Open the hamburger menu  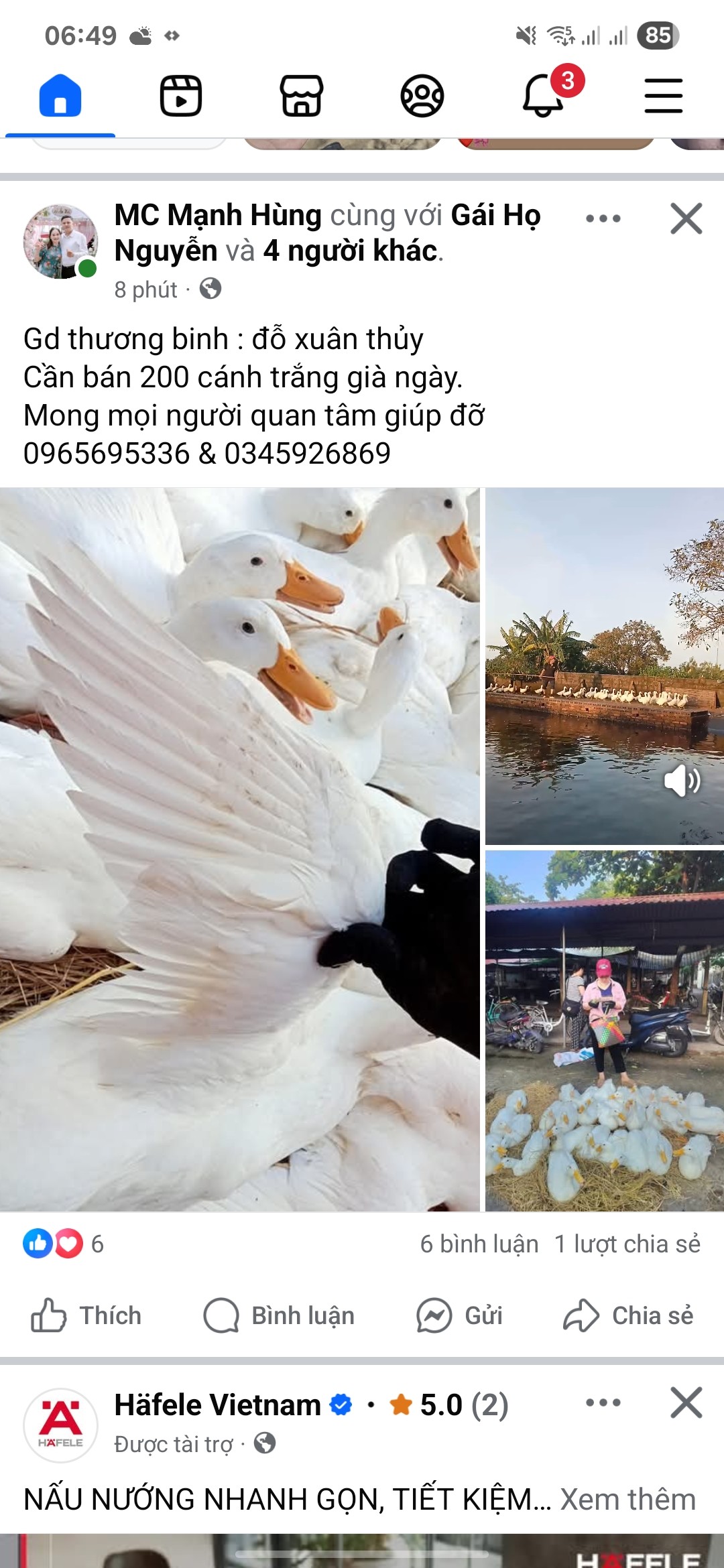(664, 96)
